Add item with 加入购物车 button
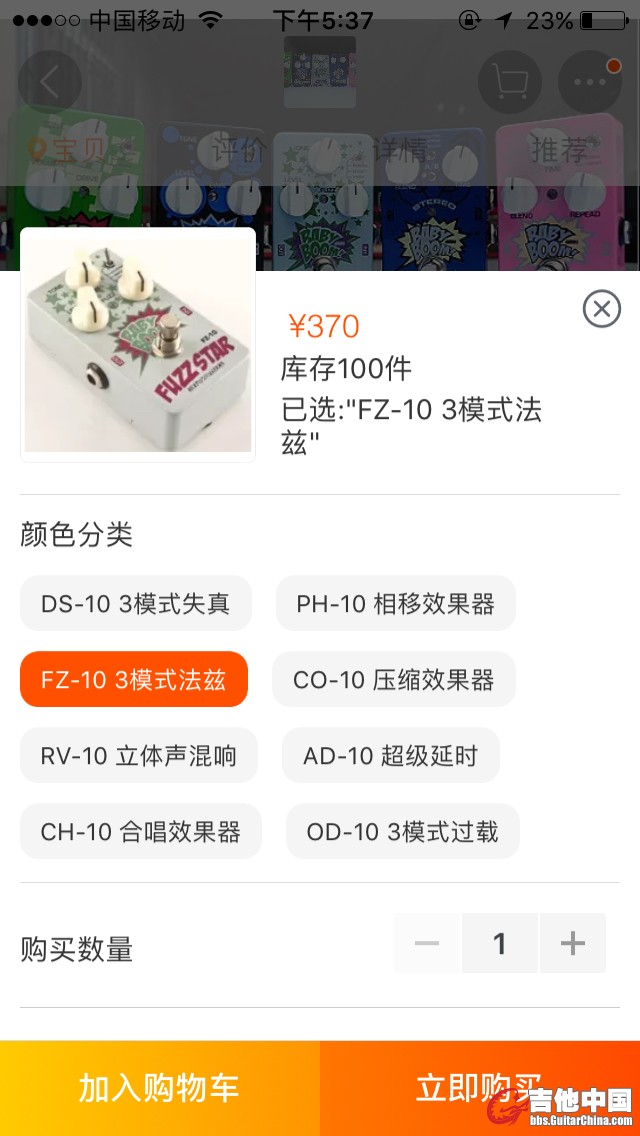The width and height of the screenshot is (640, 1136). click(160, 1088)
